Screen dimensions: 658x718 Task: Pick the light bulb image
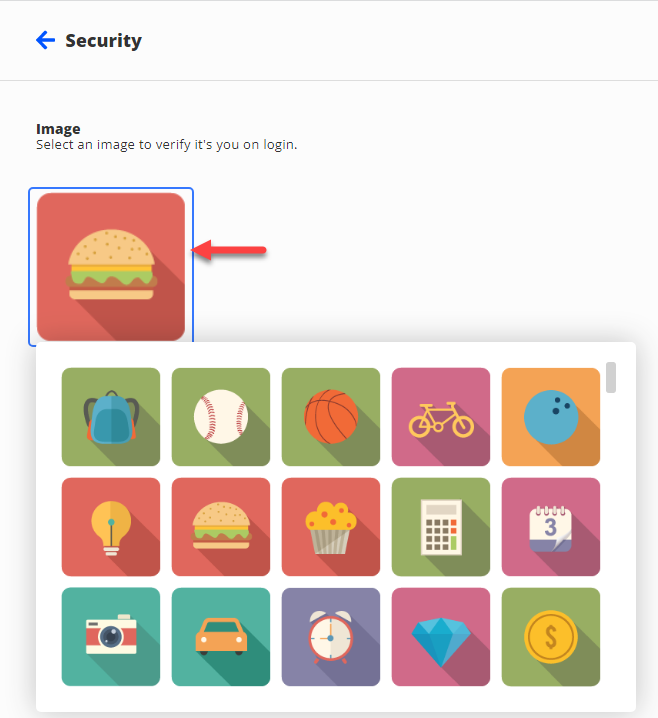[111, 527]
